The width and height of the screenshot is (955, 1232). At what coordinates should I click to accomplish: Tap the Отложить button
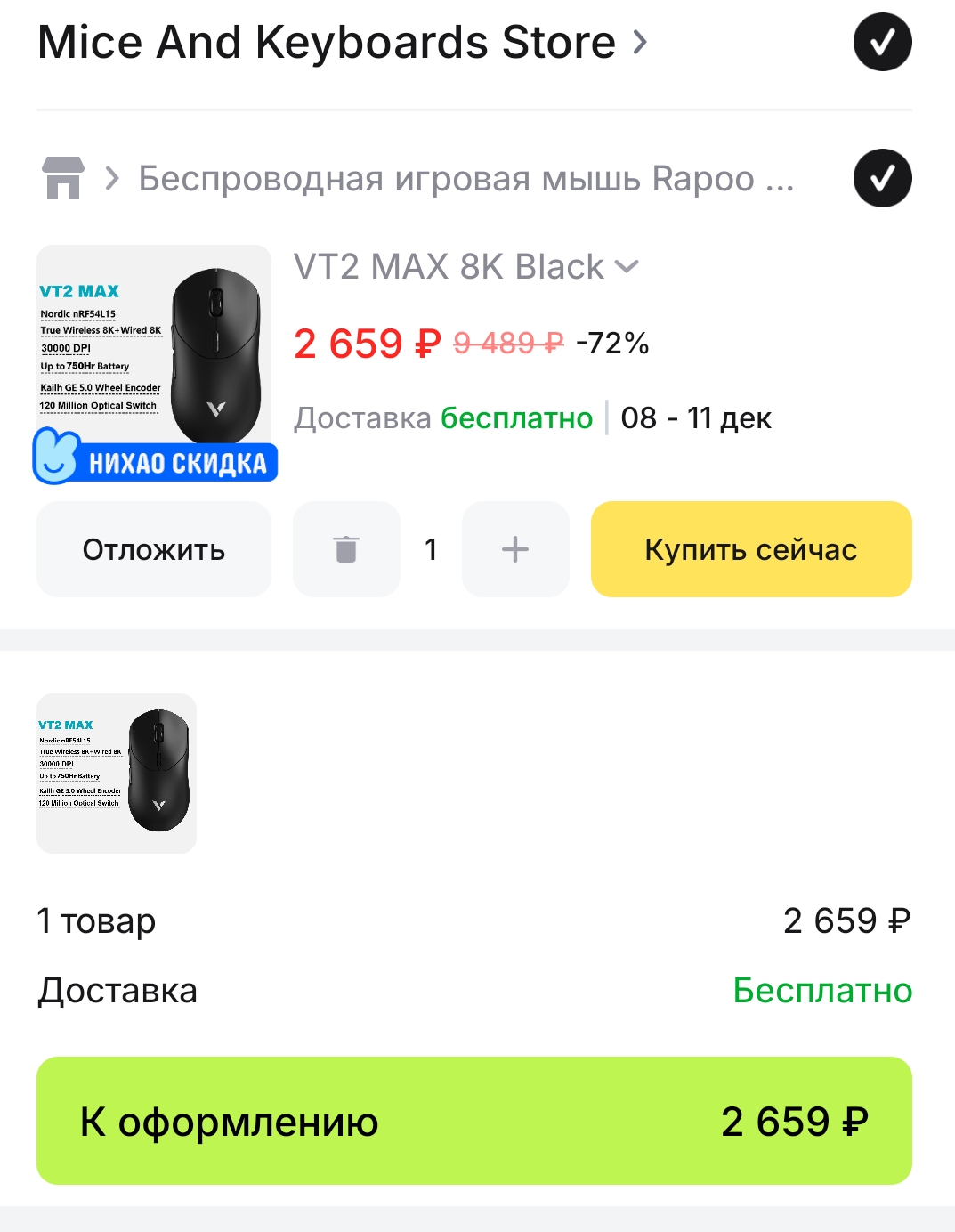coord(154,549)
